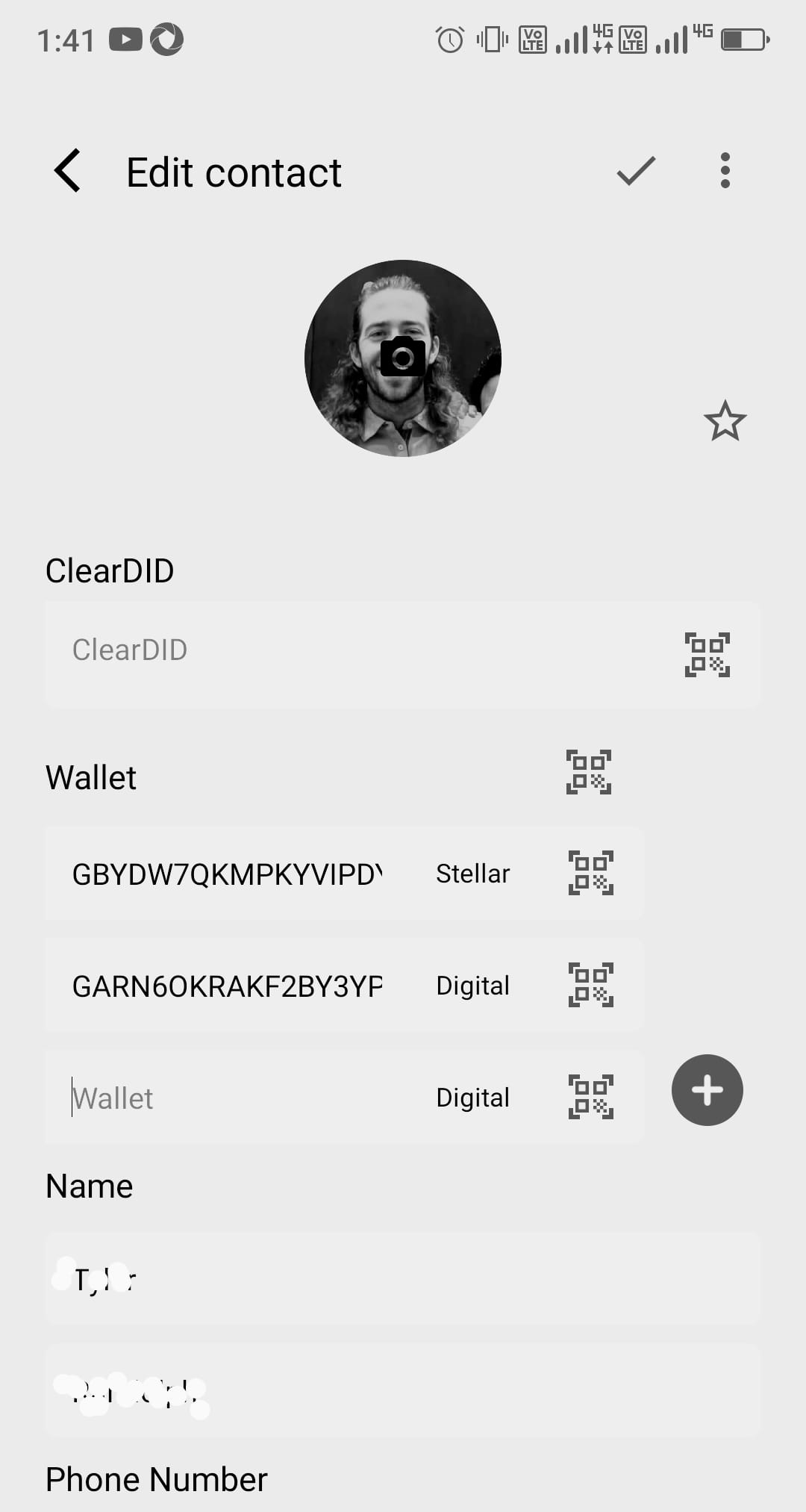This screenshot has width=806, height=1512.
Task: Scan QR for the empty Wallet row
Action: tap(590, 1097)
